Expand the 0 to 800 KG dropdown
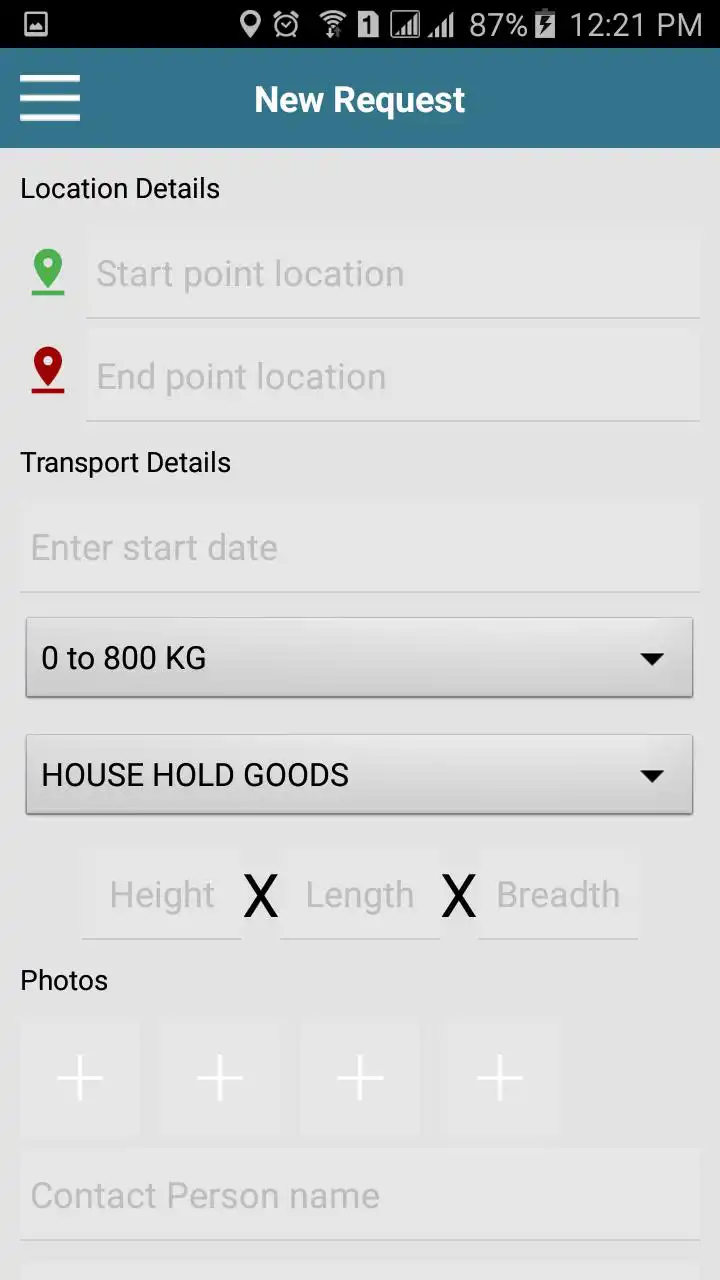 [x=359, y=658]
